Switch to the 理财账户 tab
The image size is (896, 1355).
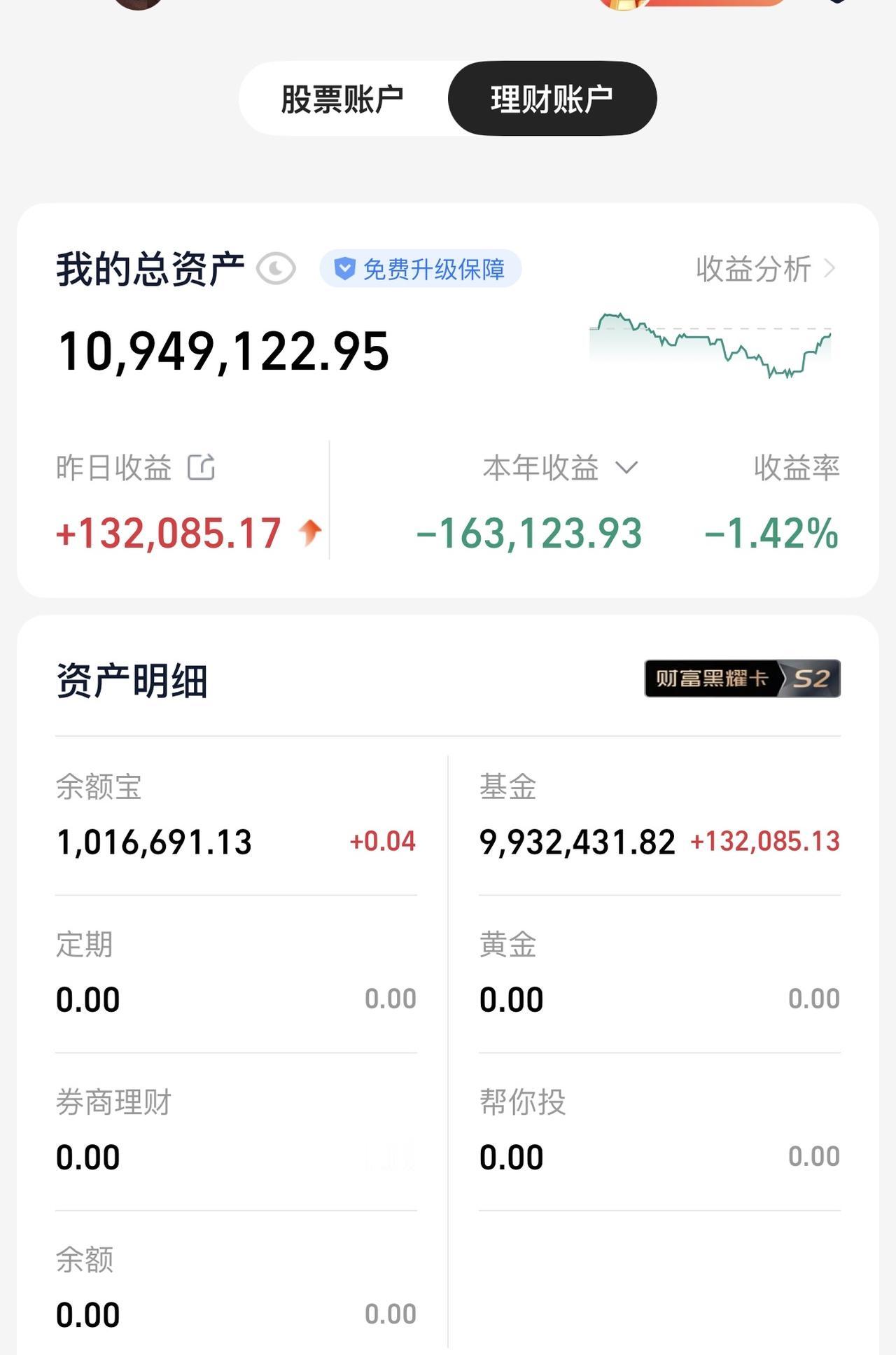pyautogui.click(x=553, y=99)
